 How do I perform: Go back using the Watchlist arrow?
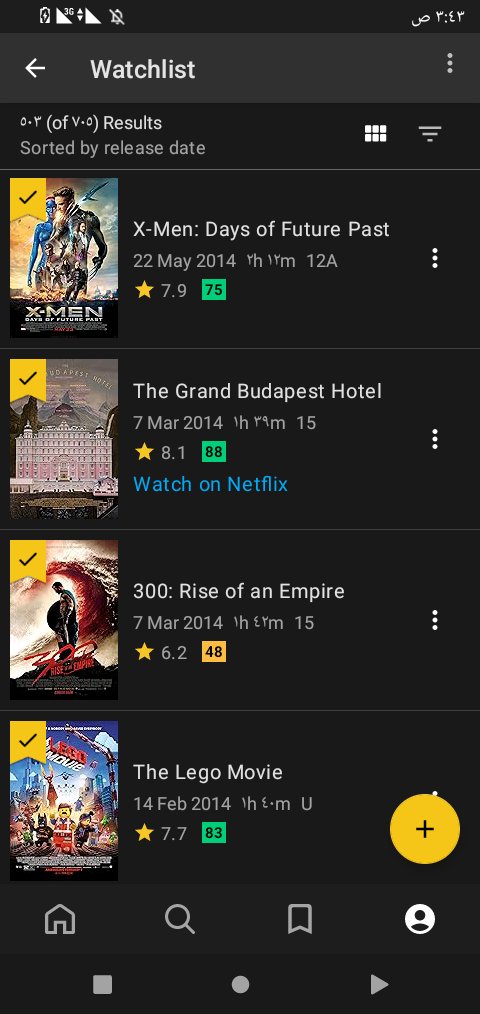35,68
